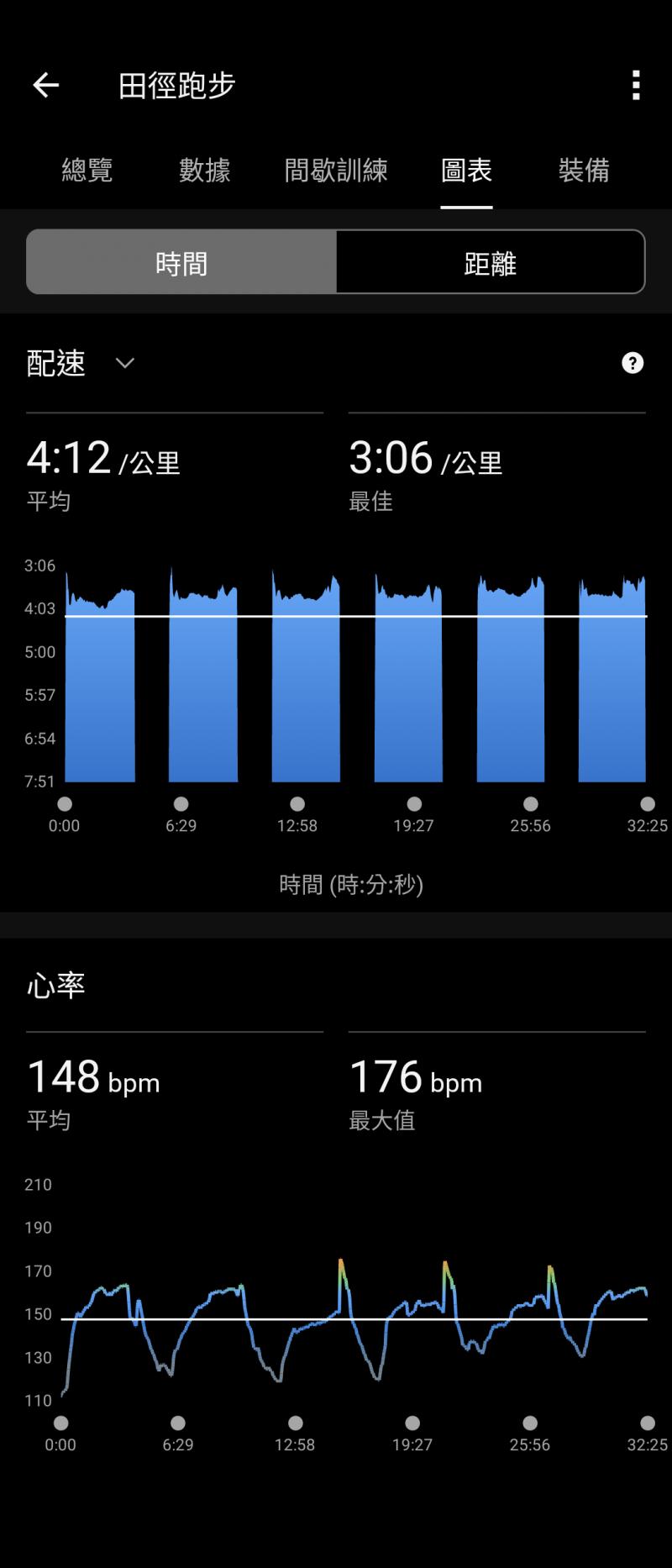Viewport: 672px width, 1568px height.
Task: Open the help question mark icon
Action: (633, 363)
